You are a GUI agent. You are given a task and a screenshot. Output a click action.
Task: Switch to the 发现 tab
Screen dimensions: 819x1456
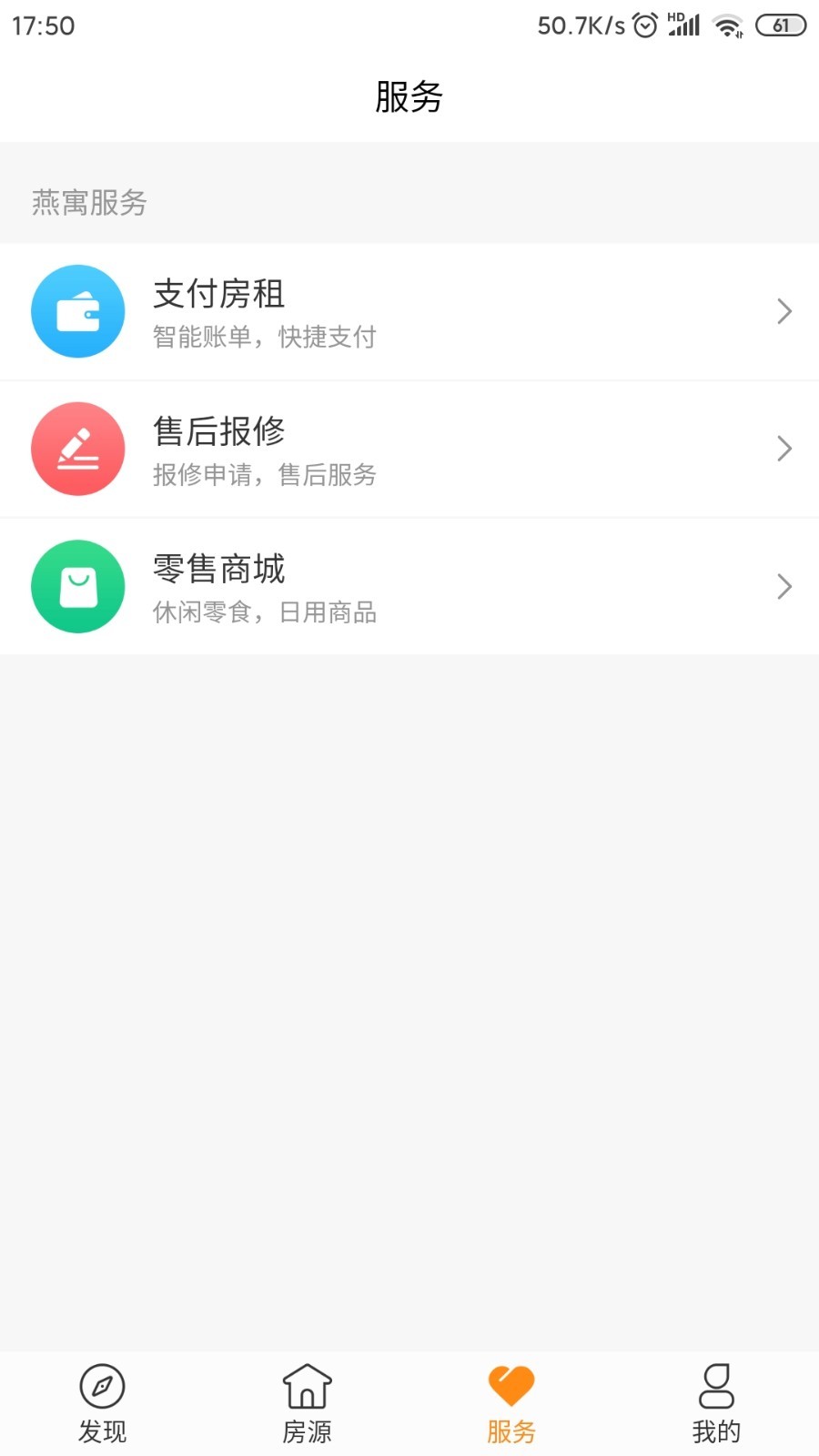[102, 1401]
